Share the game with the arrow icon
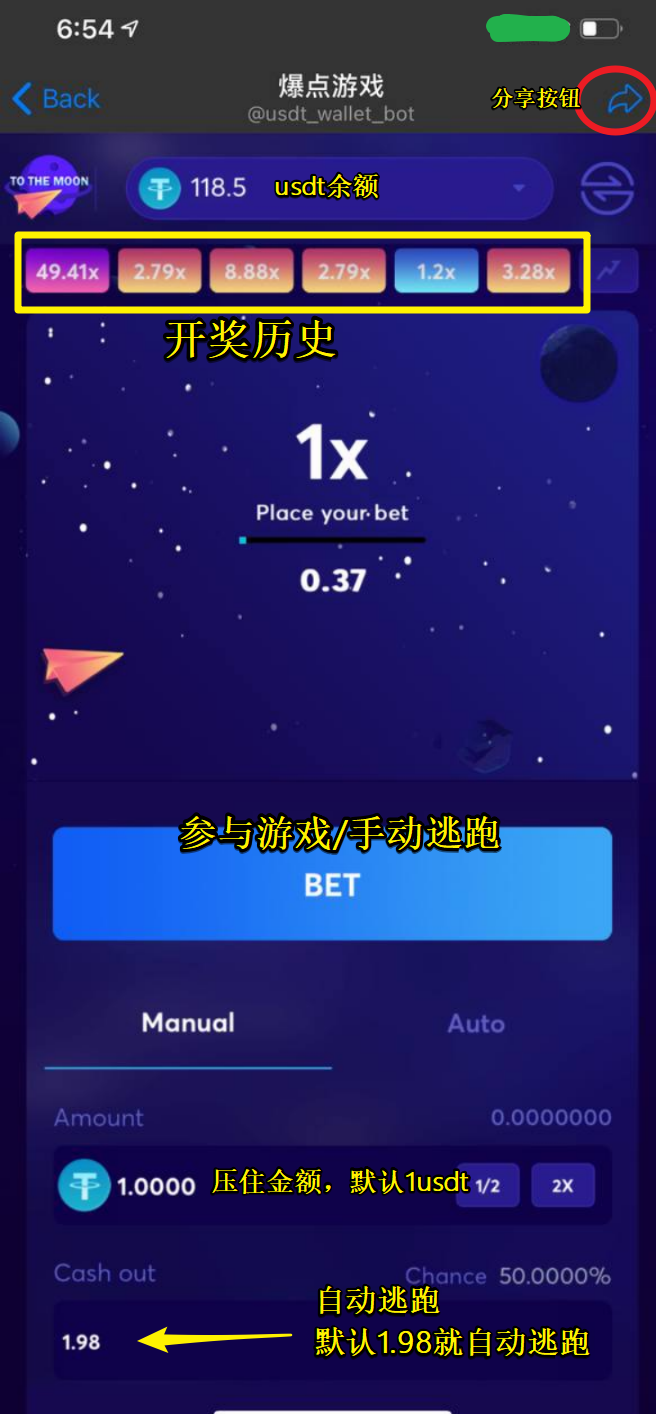 point(624,99)
